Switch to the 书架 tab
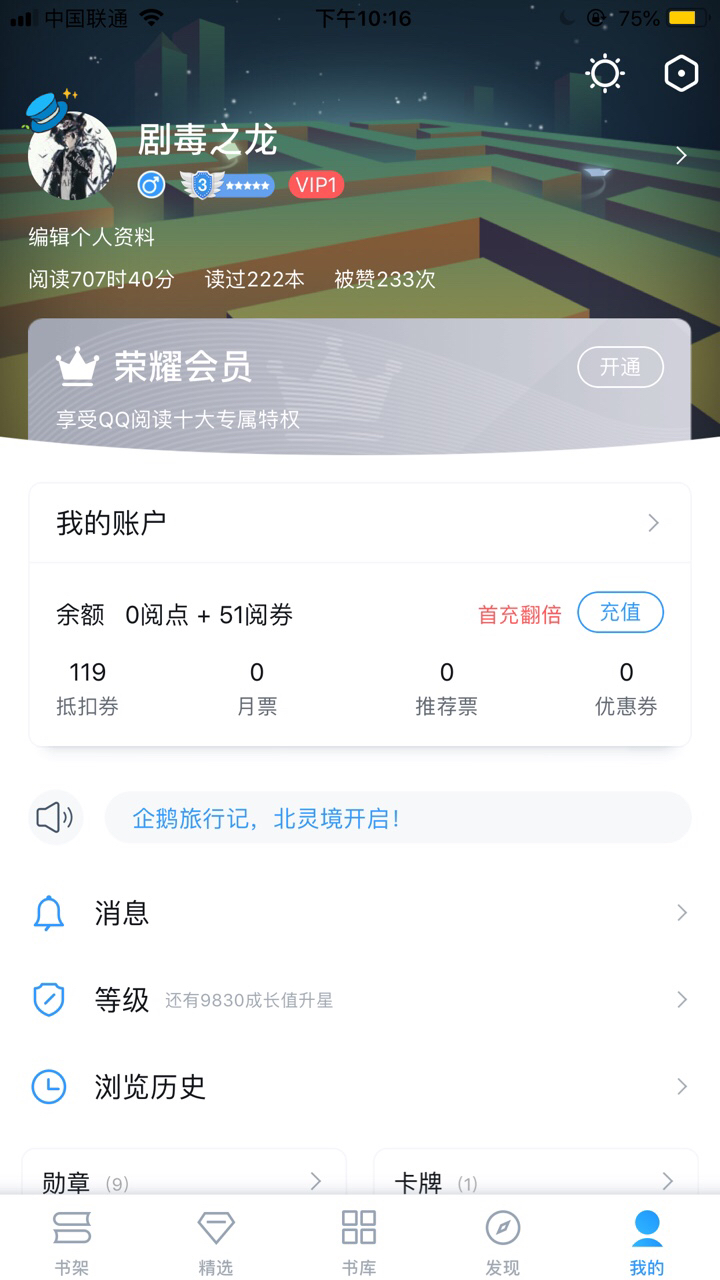 [x=72, y=1242]
